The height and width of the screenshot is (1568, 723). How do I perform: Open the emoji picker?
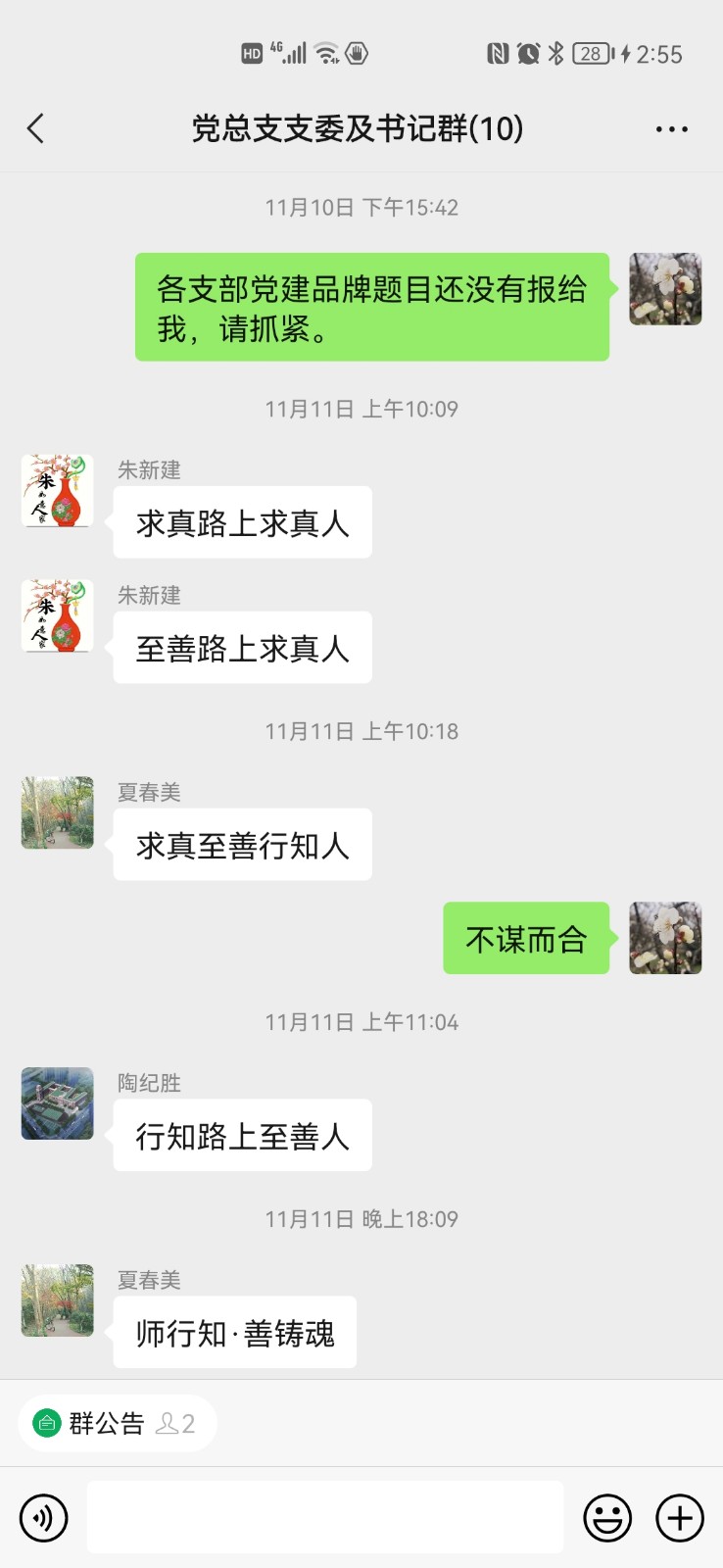click(607, 1518)
